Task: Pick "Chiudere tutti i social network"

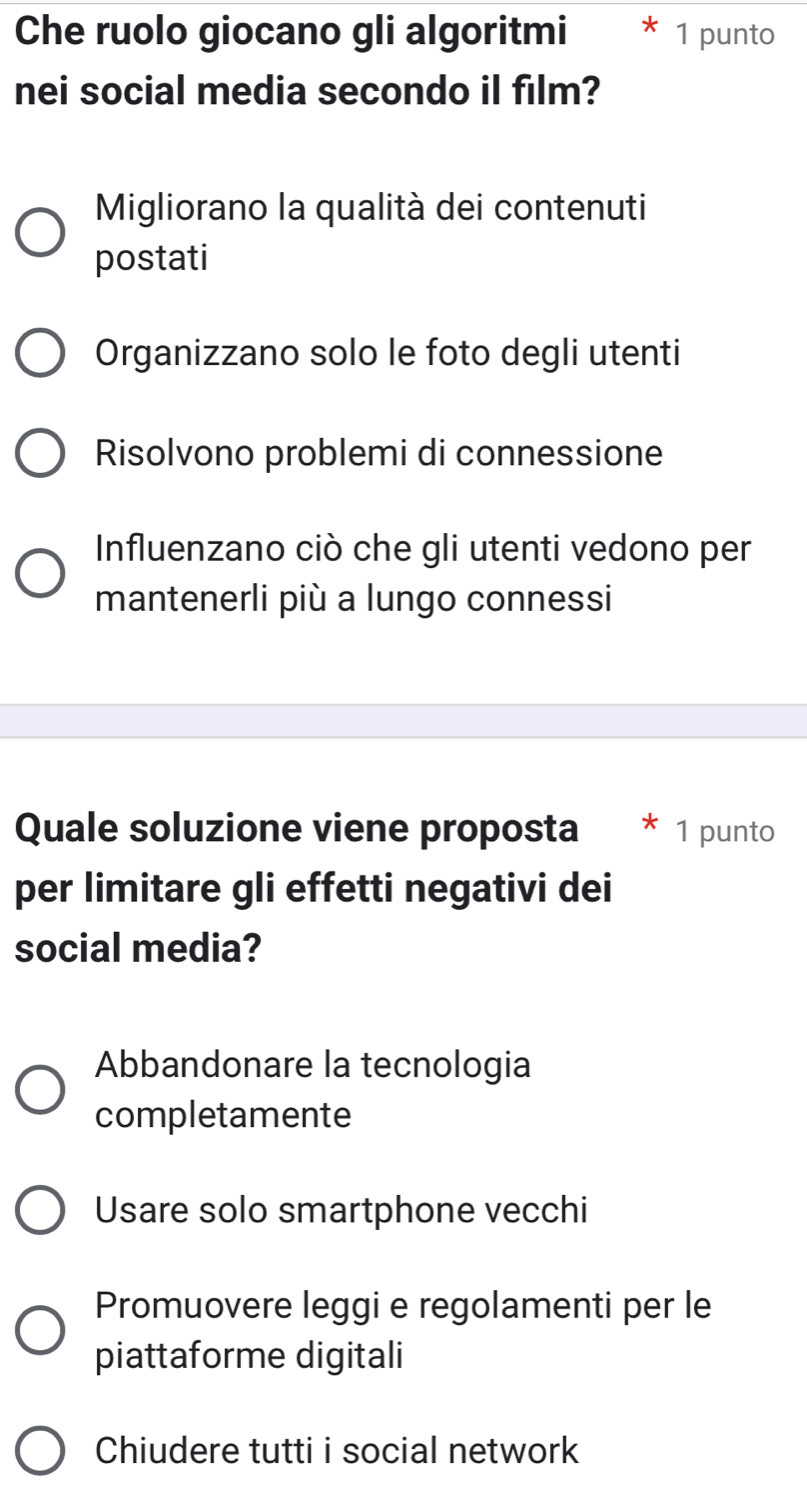Action: pos(41,1451)
